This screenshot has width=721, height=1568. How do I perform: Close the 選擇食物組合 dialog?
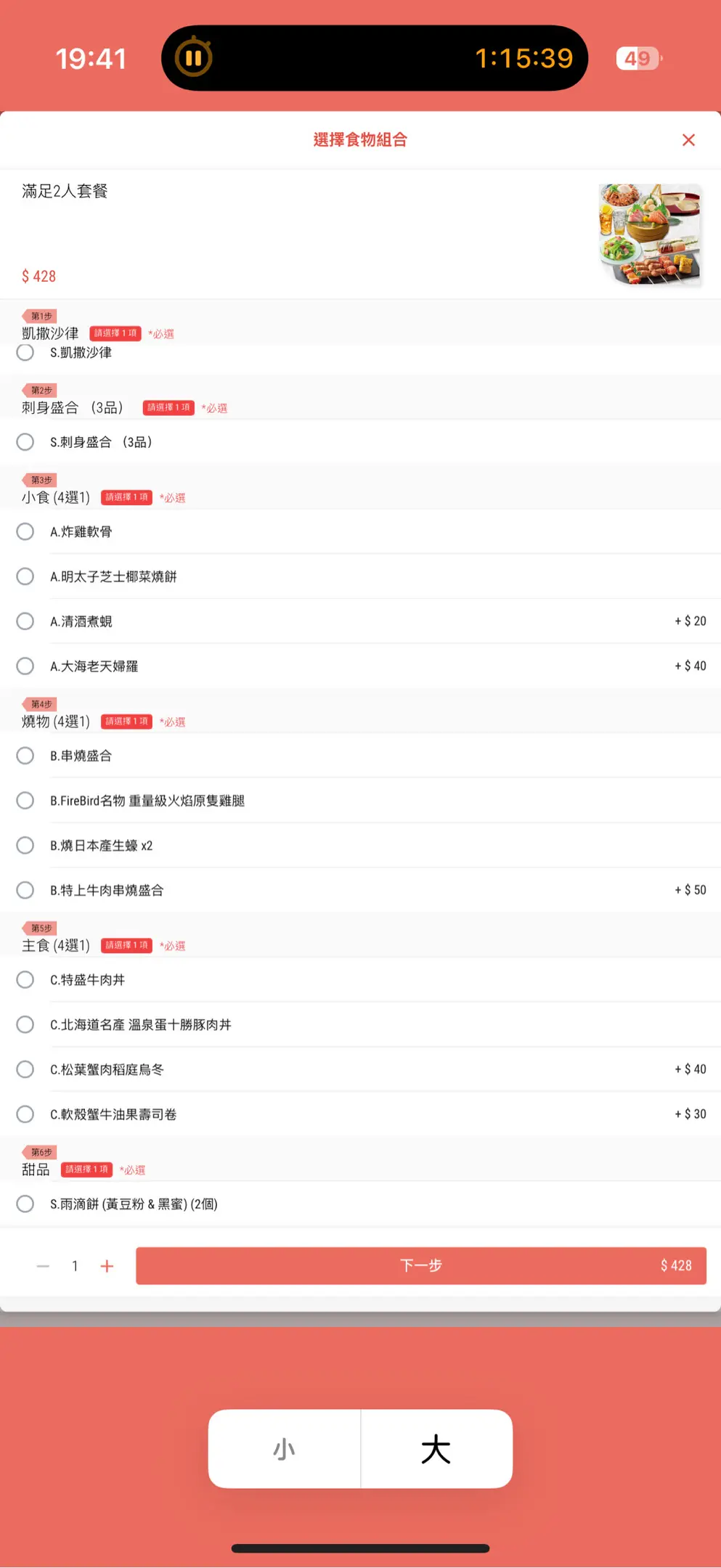click(x=688, y=140)
